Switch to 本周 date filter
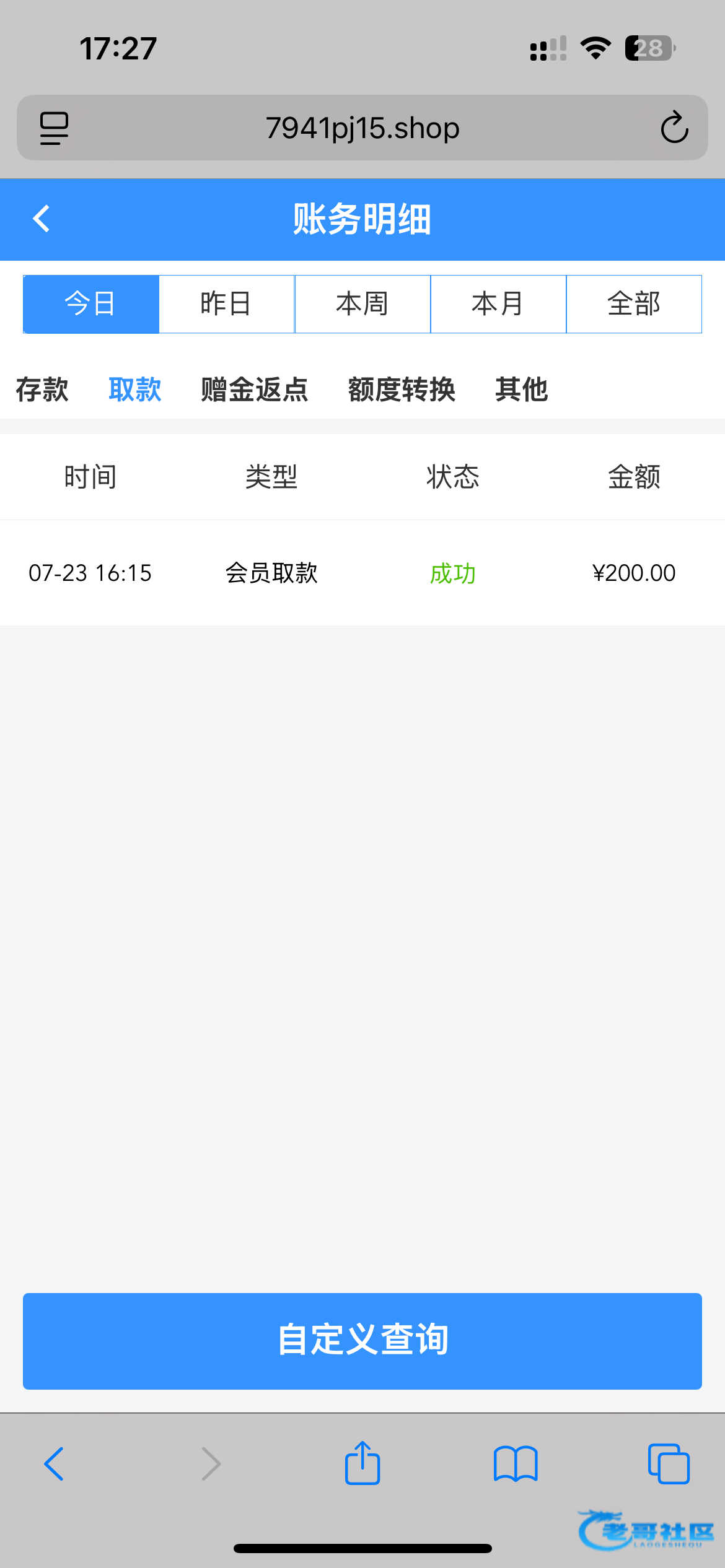The image size is (725, 1568). point(362,304)
